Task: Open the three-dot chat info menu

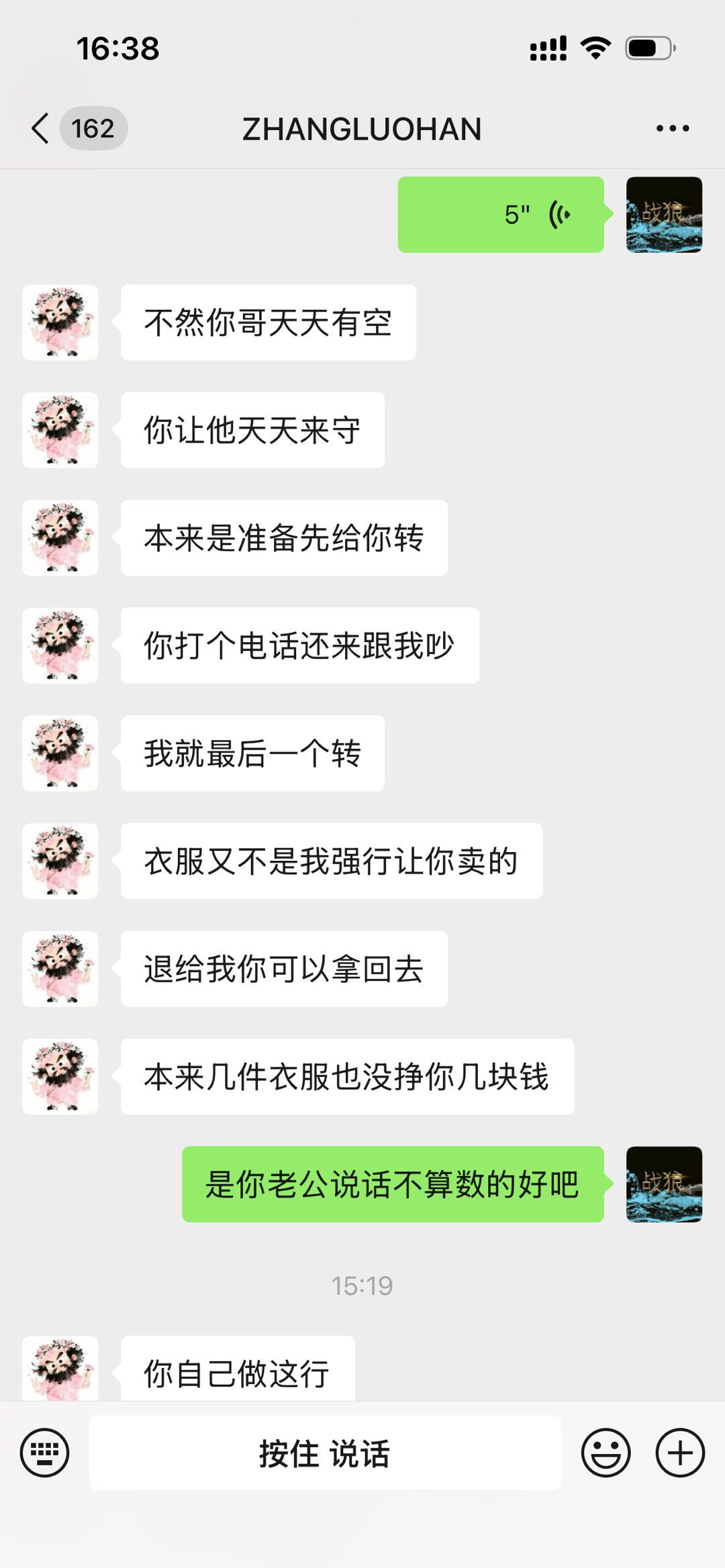Action: coord(672,128)
